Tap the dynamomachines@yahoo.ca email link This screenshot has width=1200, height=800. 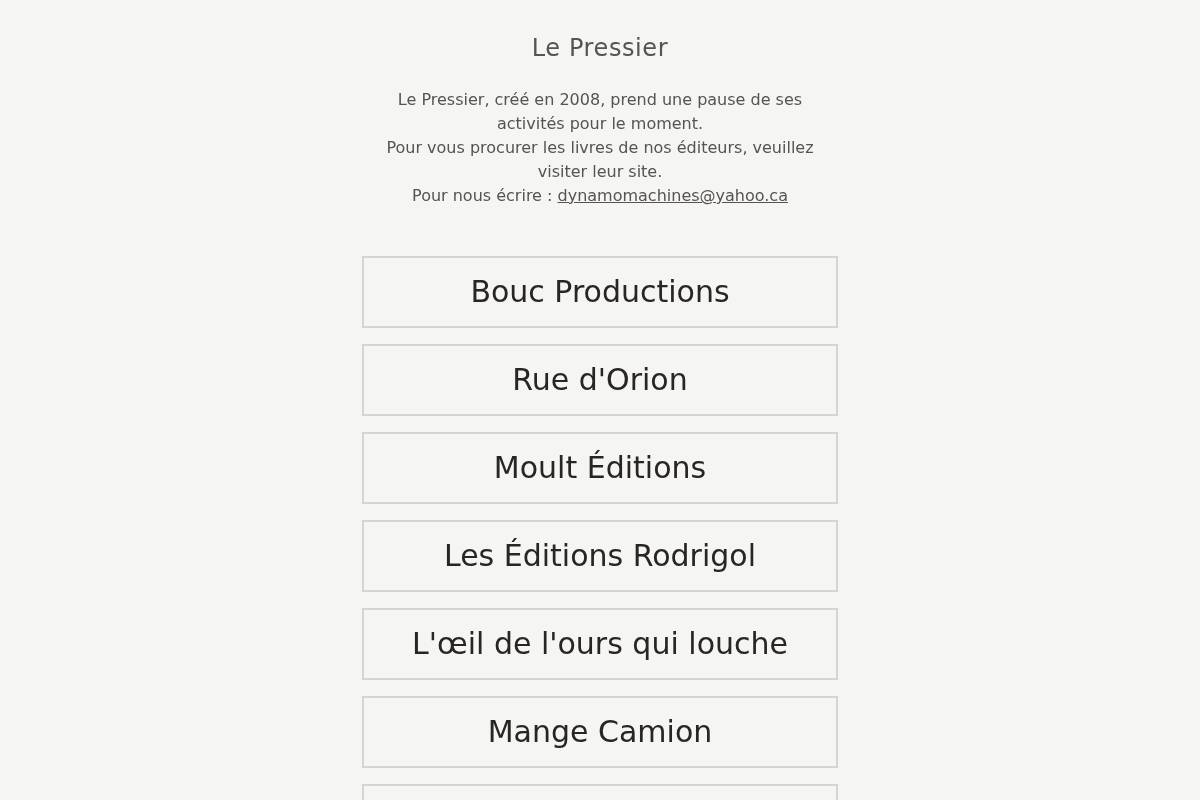pos(672,196)
